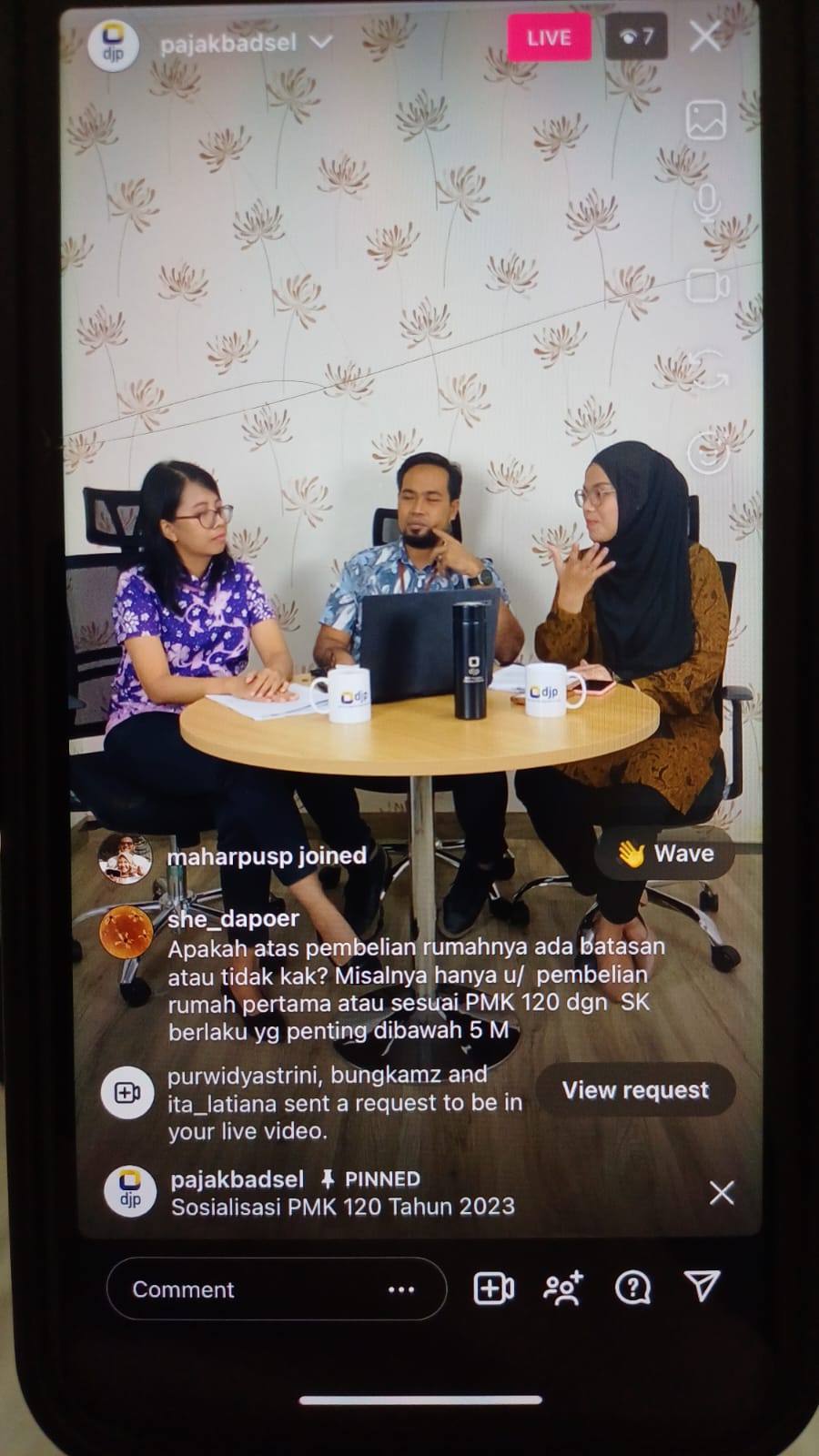Turn off the video camera

pos(707,286)
